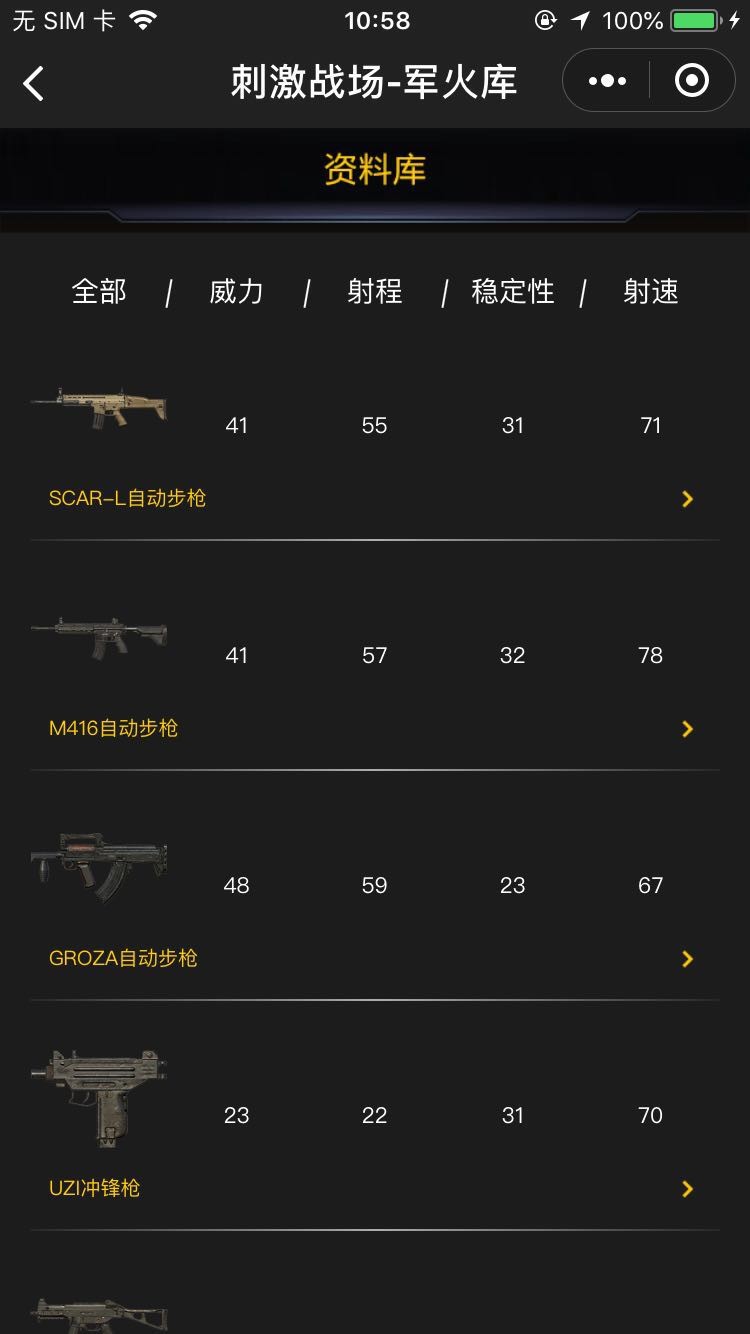This screenshot has width=750, height=1334.
Task: Select the 稳定性 sorting filter
Action: pos(511,291)
